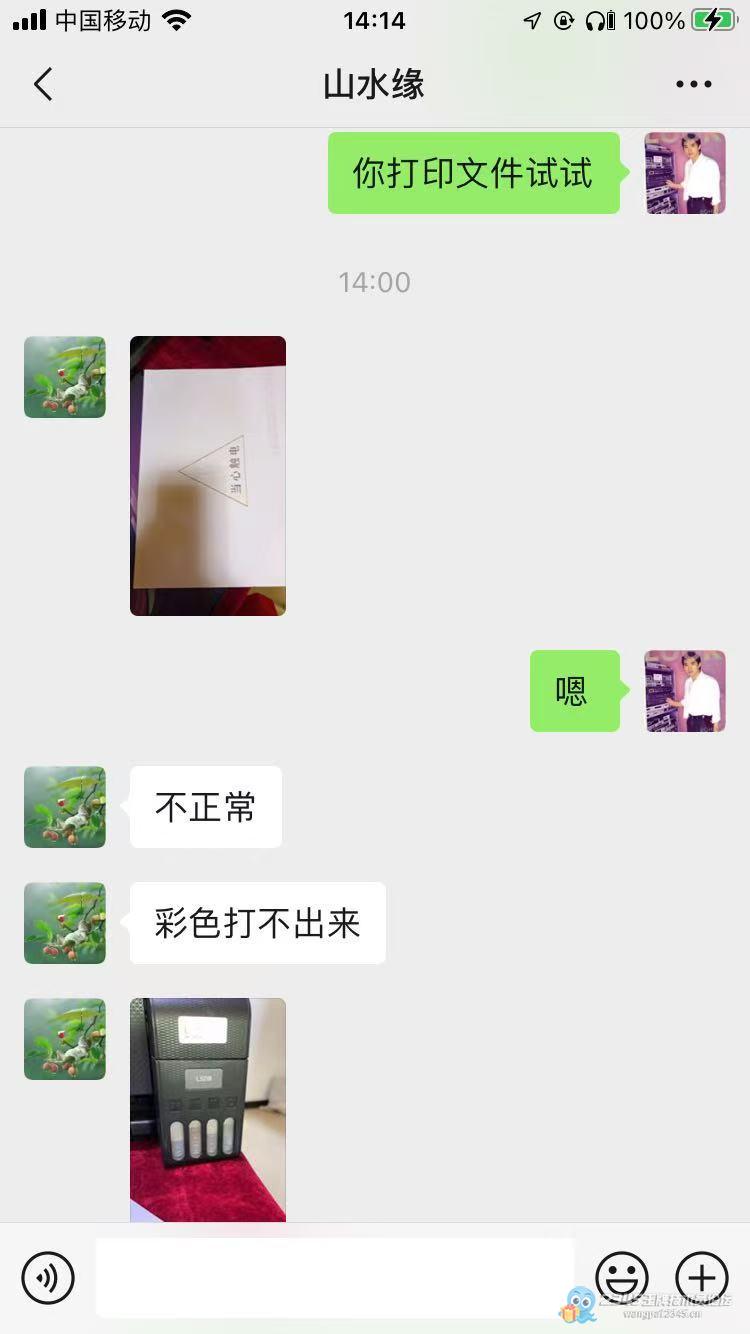Open contact avatar beside 不正常 message
Image resolution: width=750 pixels, height=1334 pixels.
(65, 807)
